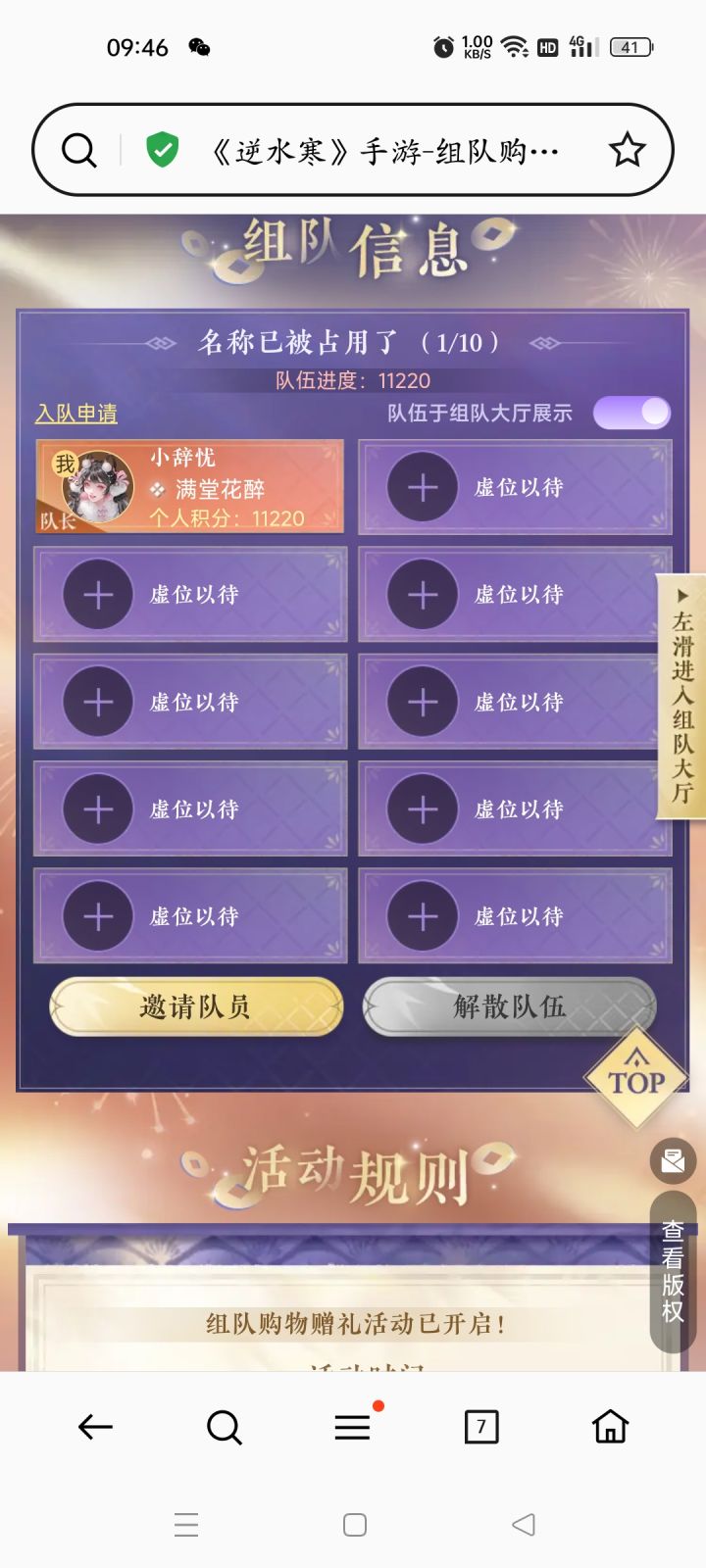Open the tab switcher showing 7 tabs

click(x=479, y=1427)
